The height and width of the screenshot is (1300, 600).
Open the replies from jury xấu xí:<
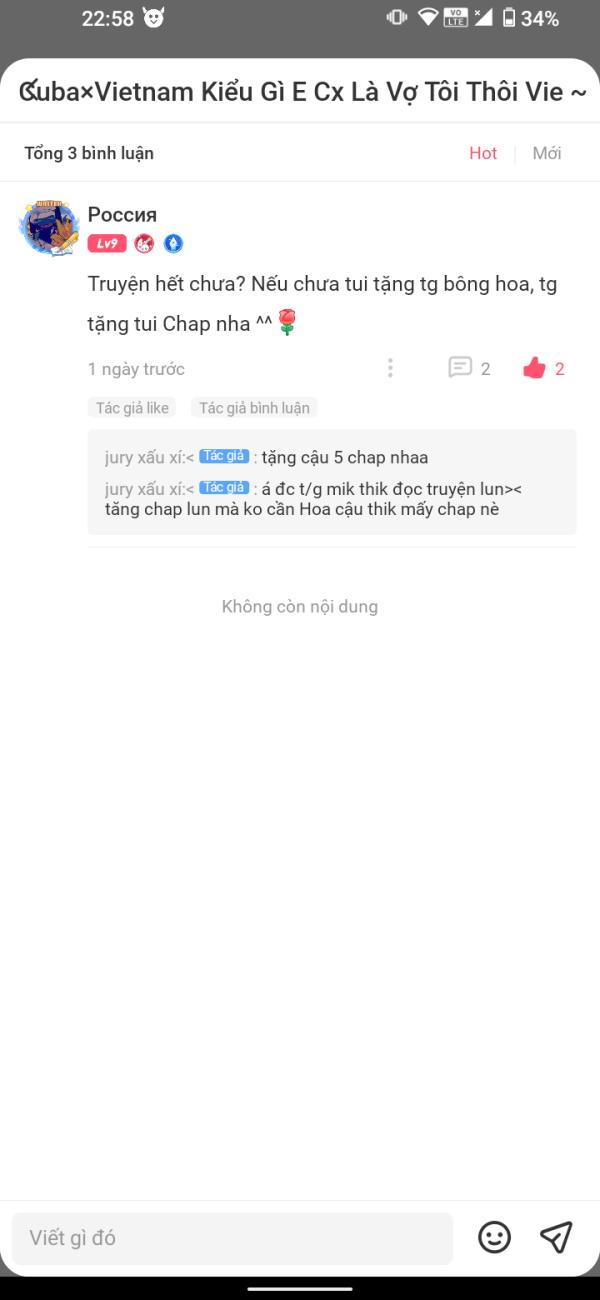332,483
